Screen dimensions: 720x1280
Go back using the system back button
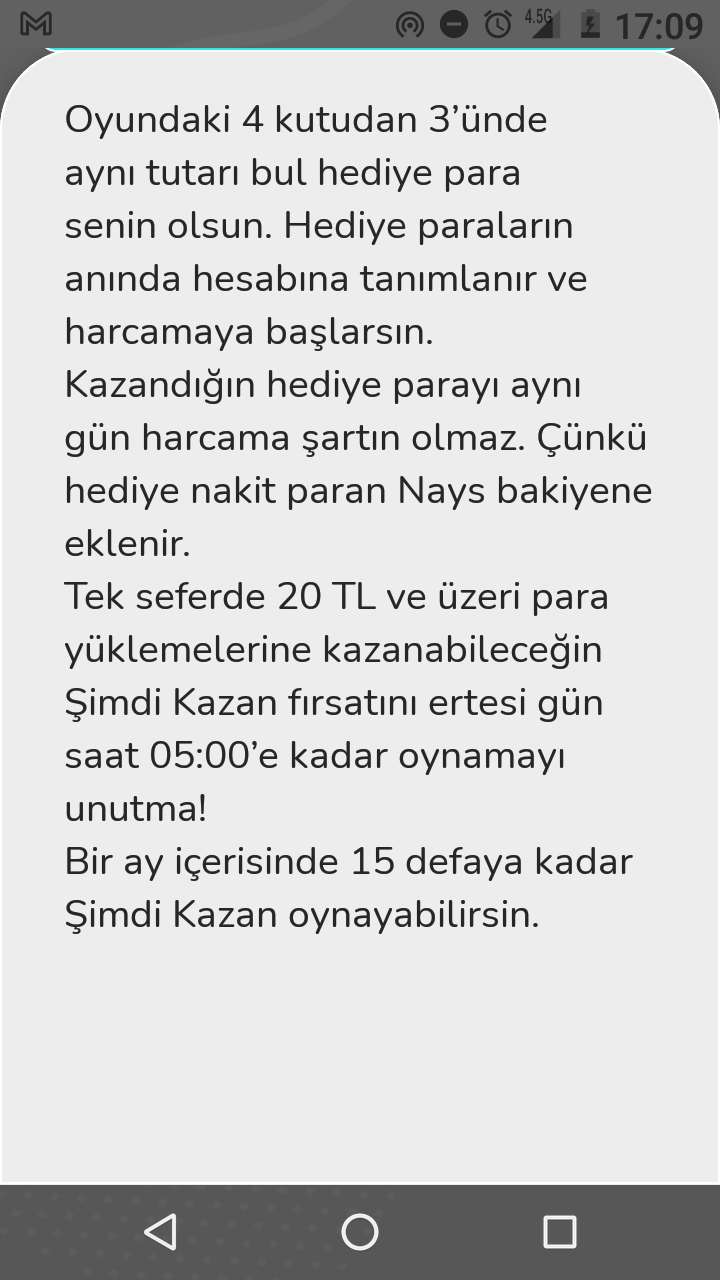[160, 1232]
